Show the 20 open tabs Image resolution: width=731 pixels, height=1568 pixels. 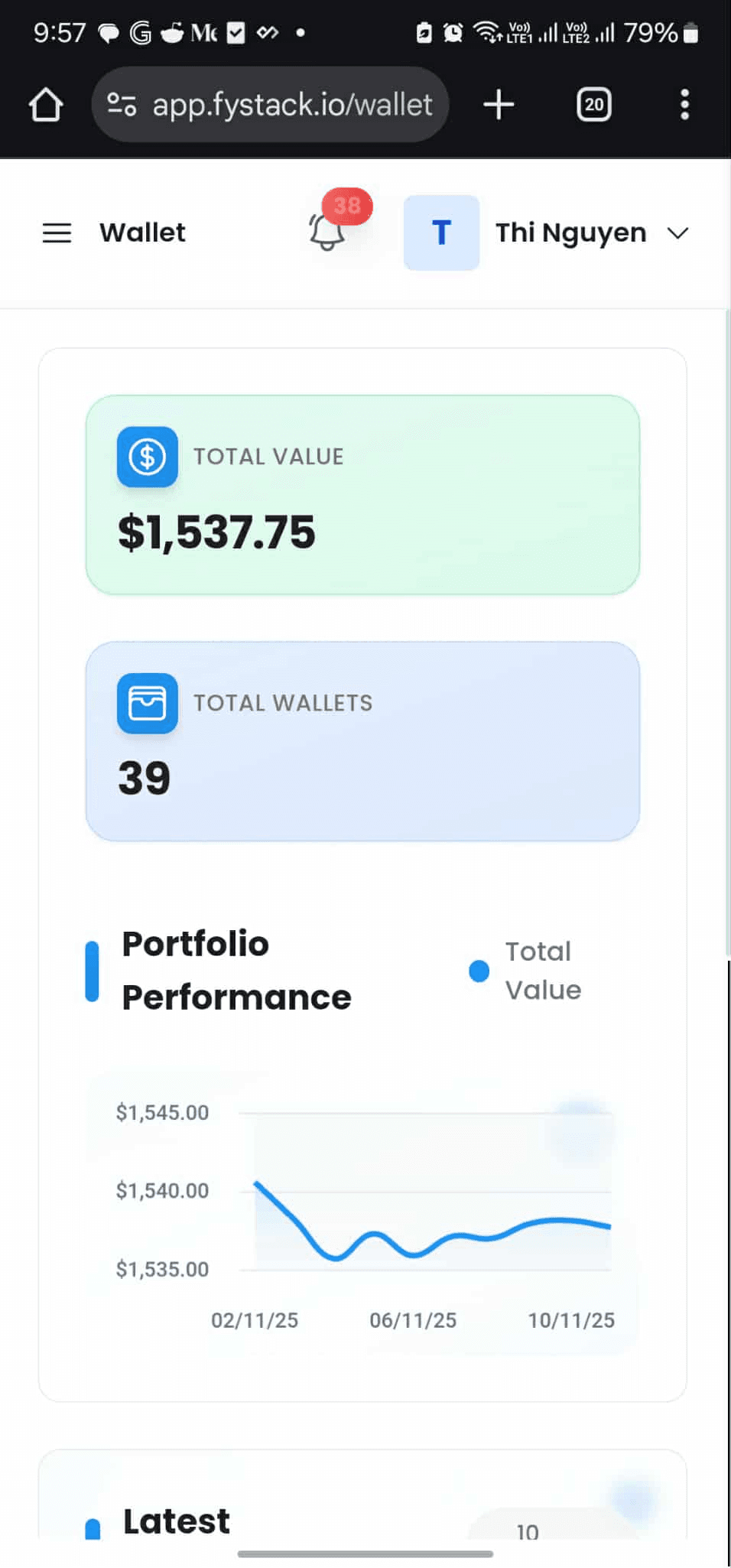(x=593, y=105)
